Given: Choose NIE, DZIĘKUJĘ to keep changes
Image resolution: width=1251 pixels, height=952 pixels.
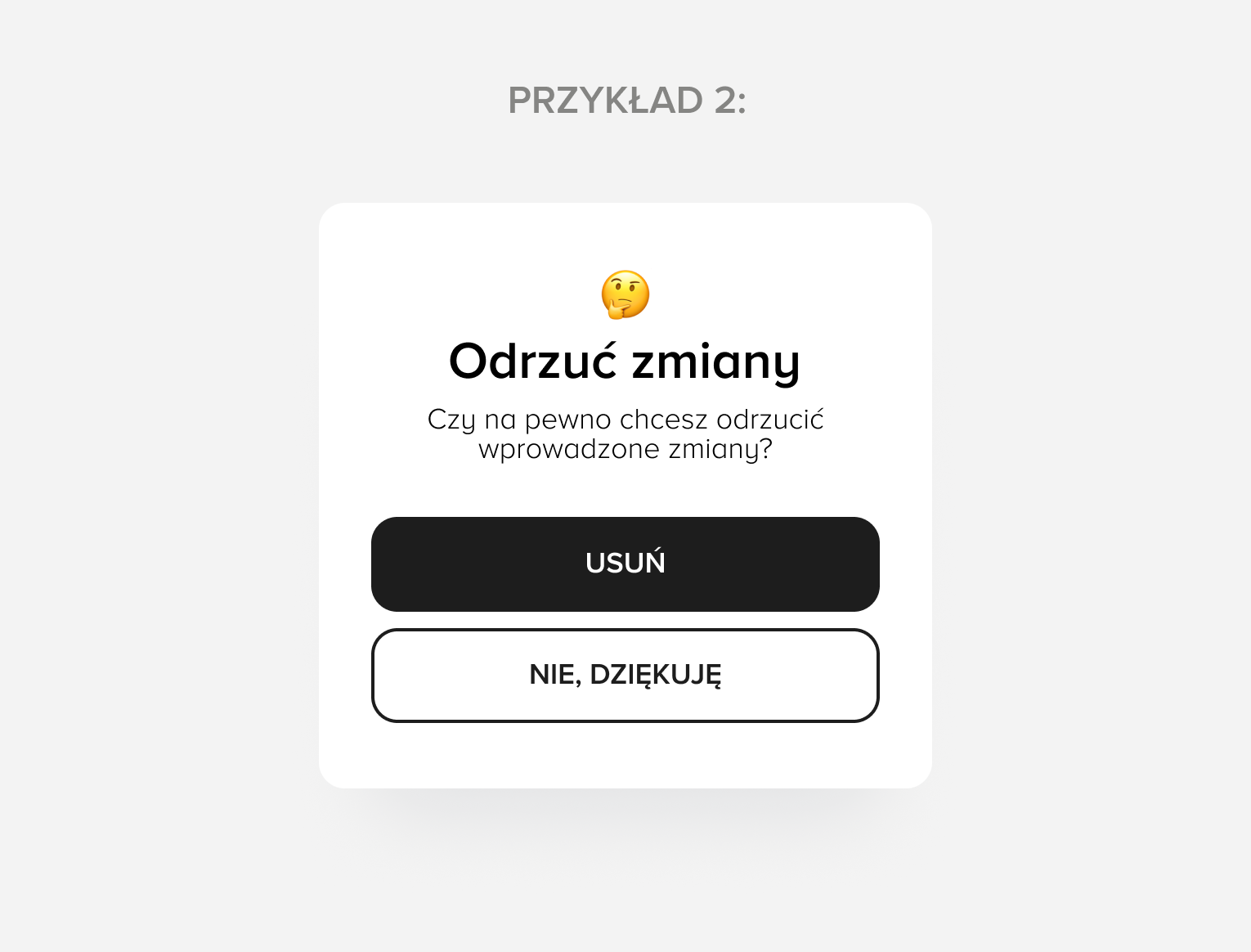Looking at the screenshot, I should [625, 675].
